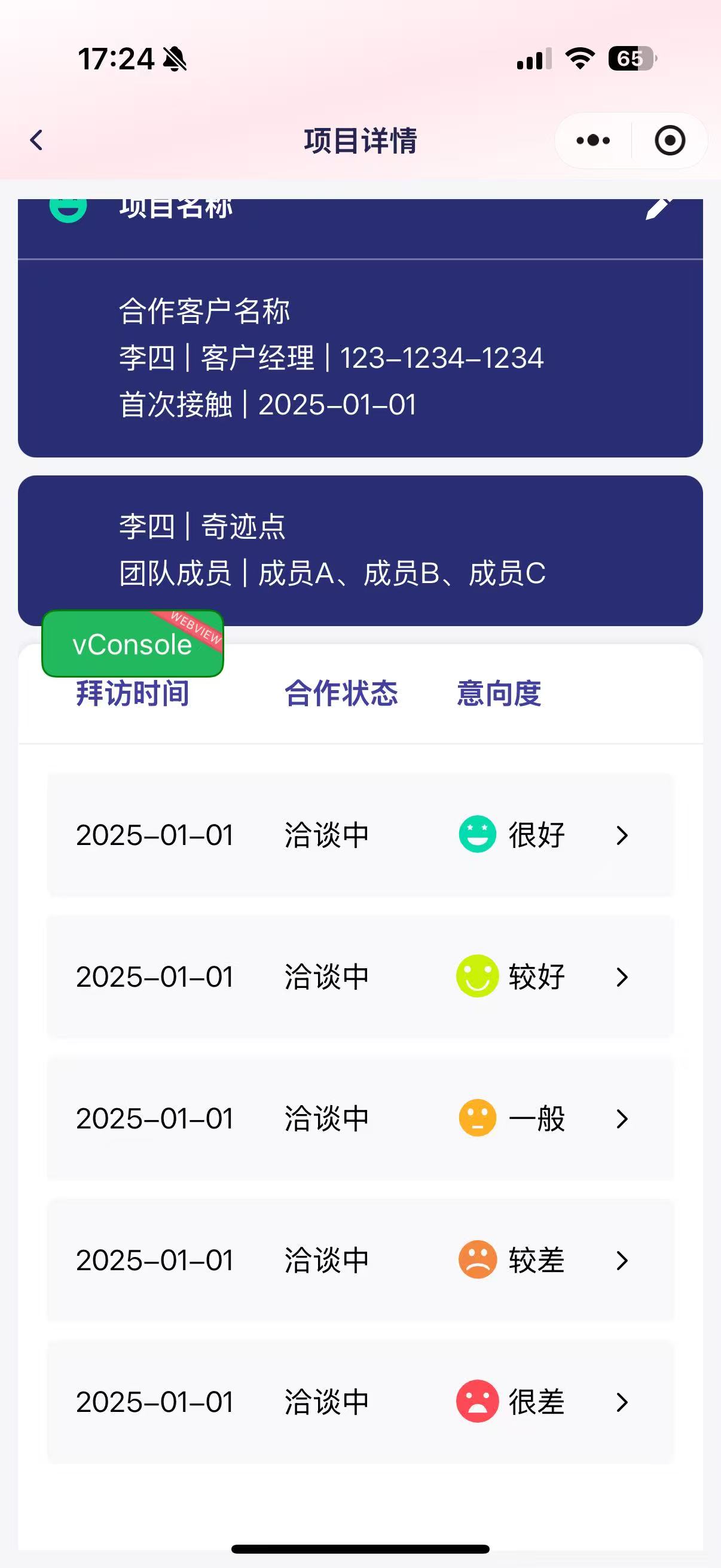Open the visit record rated 很差
The height and width of the screenshot is (1568, 721).
pyautogui.click(x=360, y=1402)
